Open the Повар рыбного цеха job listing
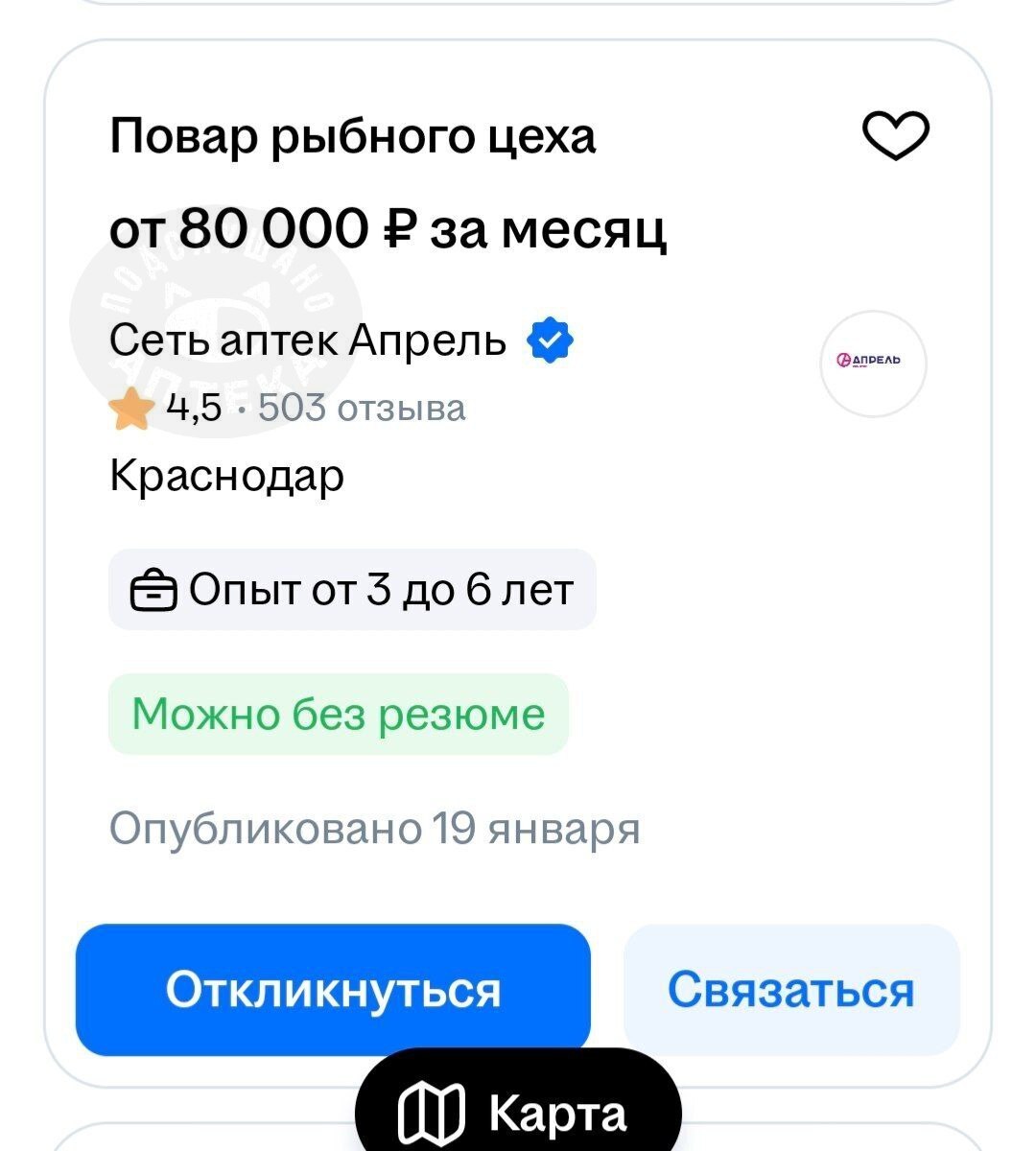Viewport: 1036px width, 1151px height. 353,135
